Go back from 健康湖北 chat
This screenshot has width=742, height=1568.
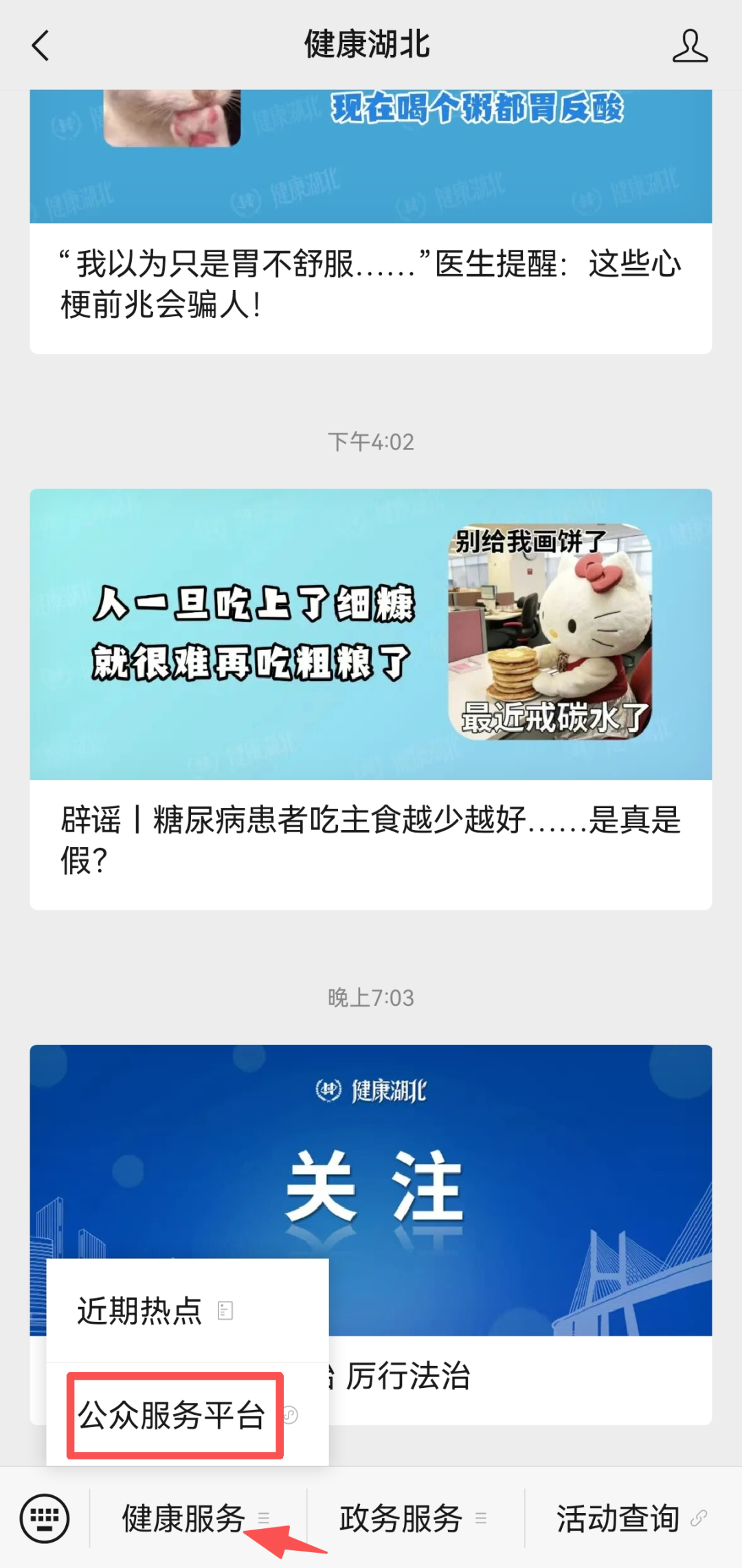tap(41, 46)
